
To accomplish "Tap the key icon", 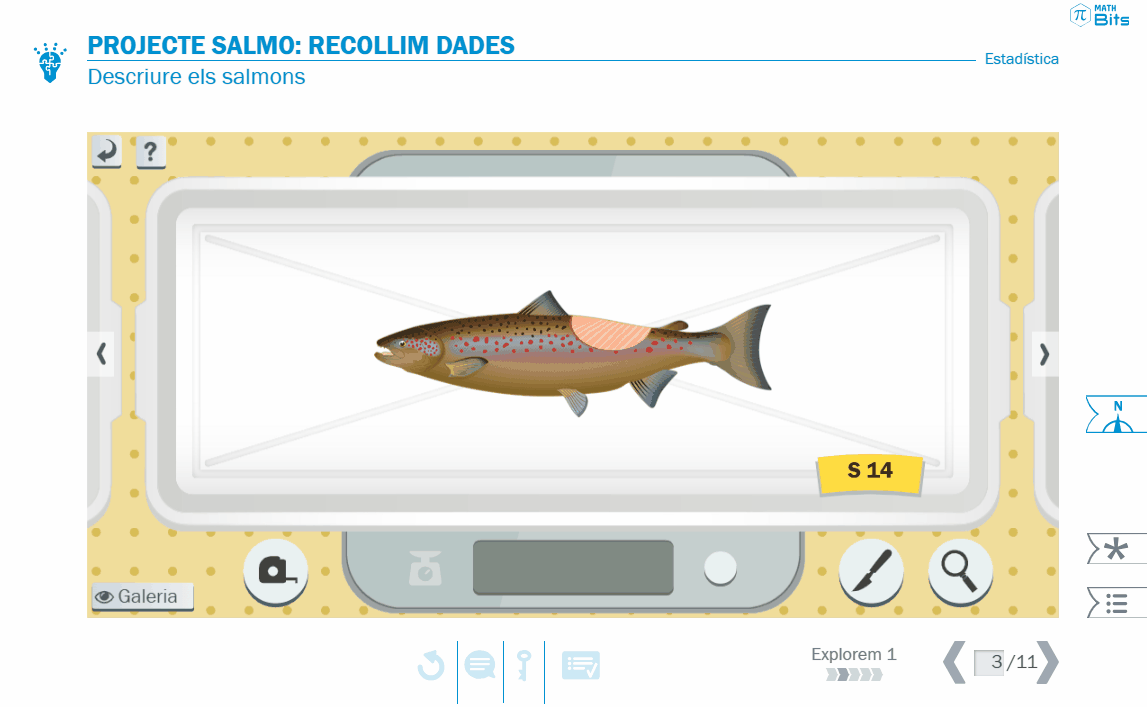I will (523, 665).
